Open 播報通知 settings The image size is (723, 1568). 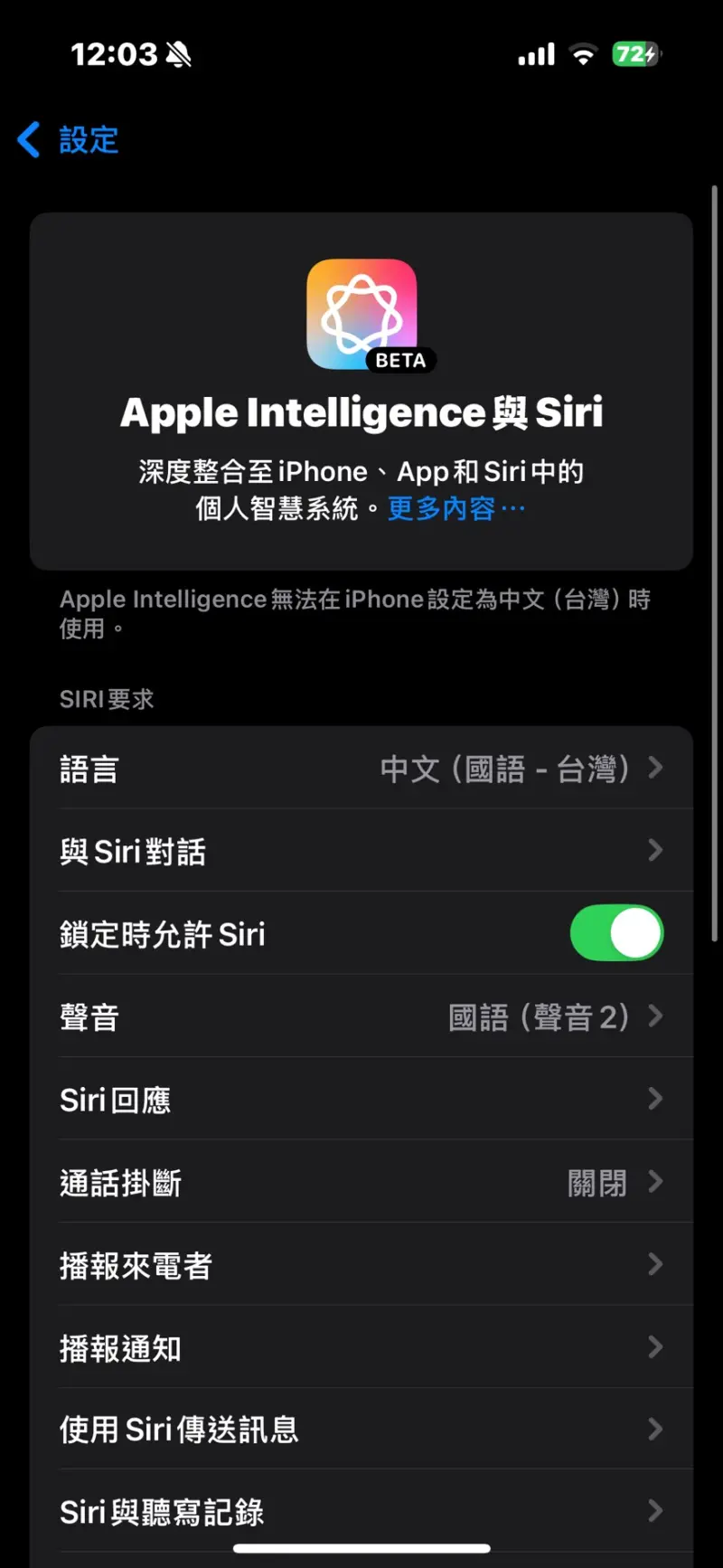coord(361,1347)
